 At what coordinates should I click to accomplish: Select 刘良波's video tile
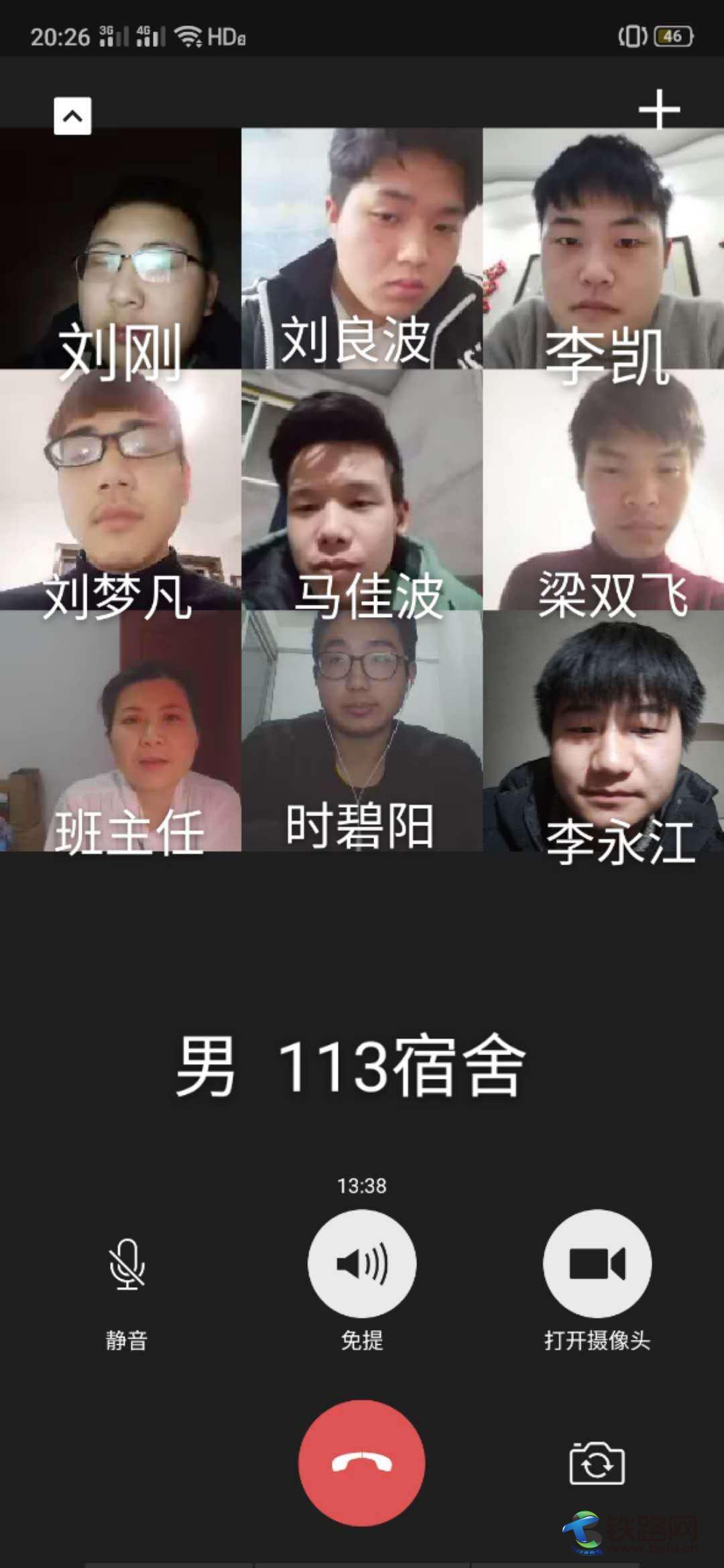362,249
